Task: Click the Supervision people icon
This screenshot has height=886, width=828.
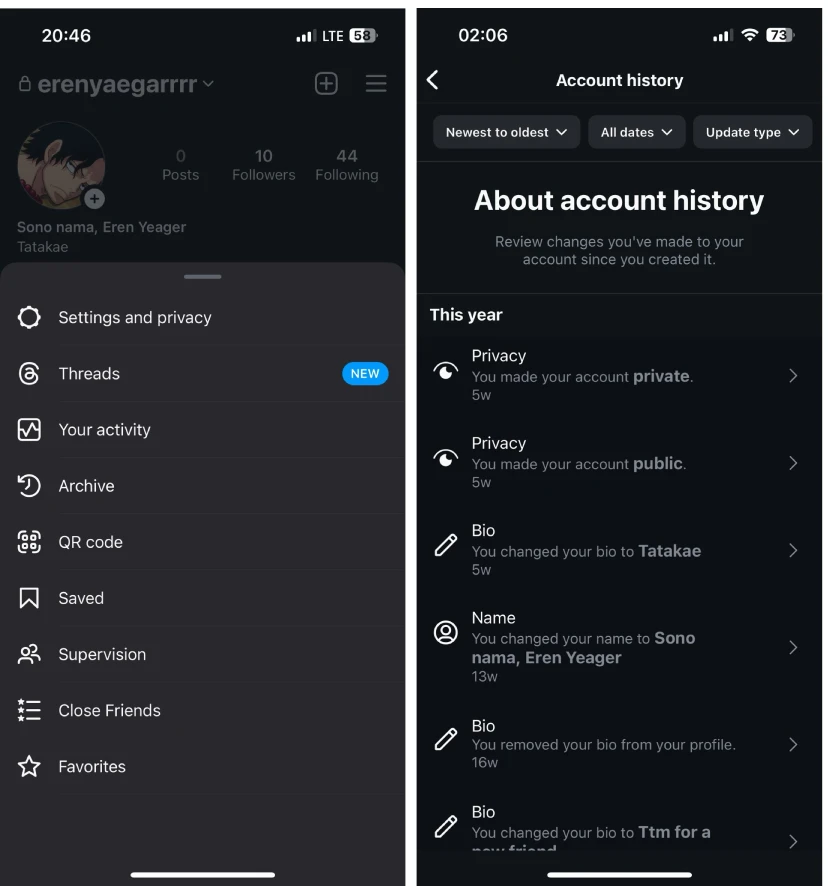Action: pos(29,654)
